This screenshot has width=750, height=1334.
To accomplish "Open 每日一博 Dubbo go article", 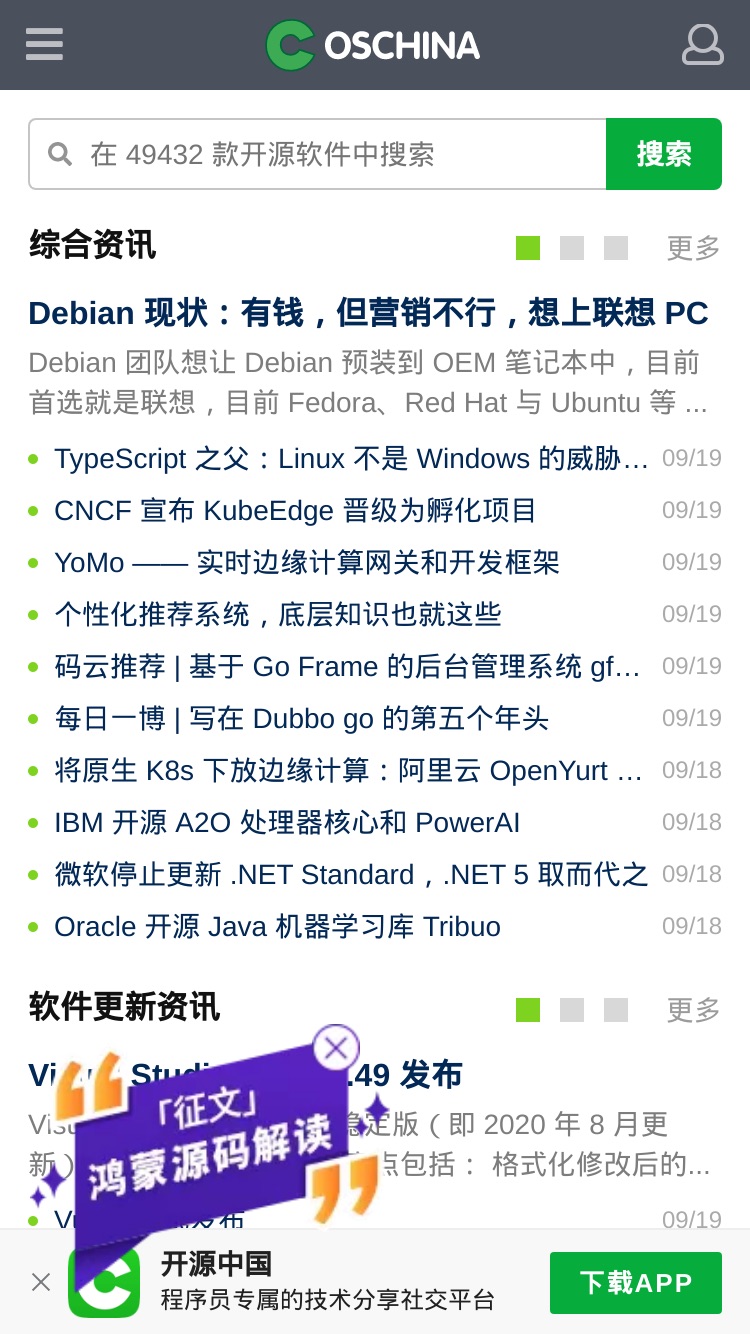I will [302, 719].
